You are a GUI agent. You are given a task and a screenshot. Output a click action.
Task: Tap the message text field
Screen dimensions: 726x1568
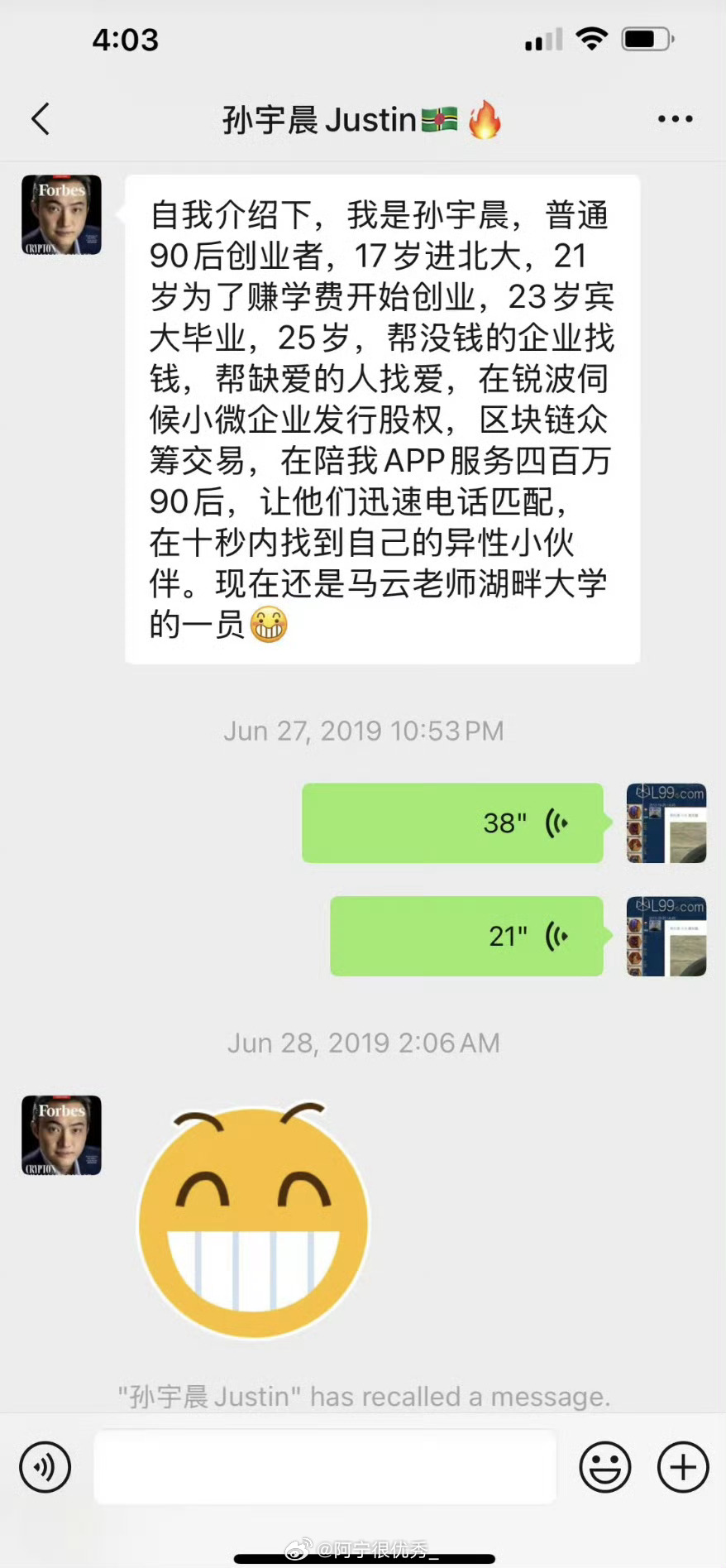click(325, 1467)
